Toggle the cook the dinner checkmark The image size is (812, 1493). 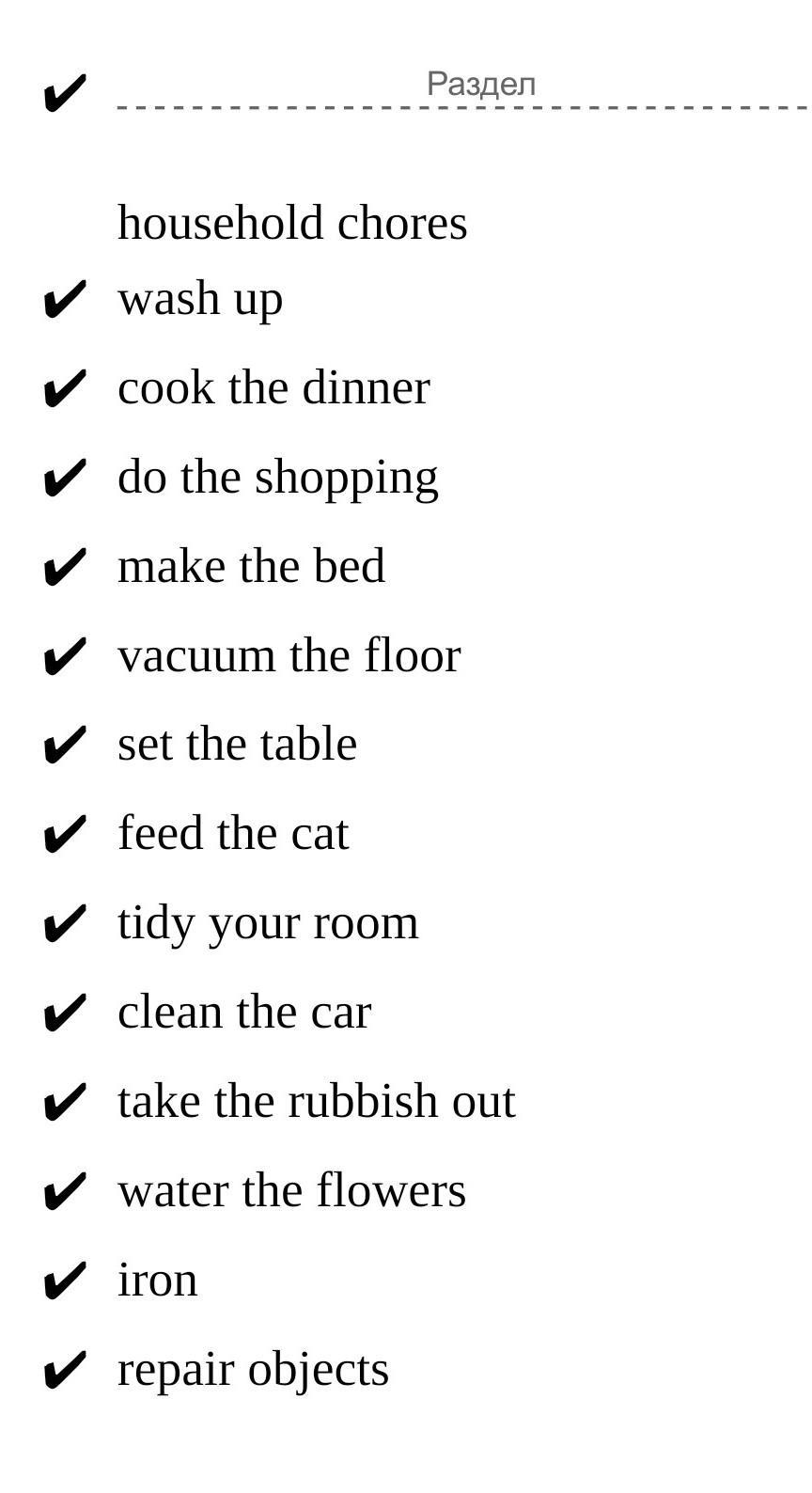pyautogui.click(x=65, y=390)
